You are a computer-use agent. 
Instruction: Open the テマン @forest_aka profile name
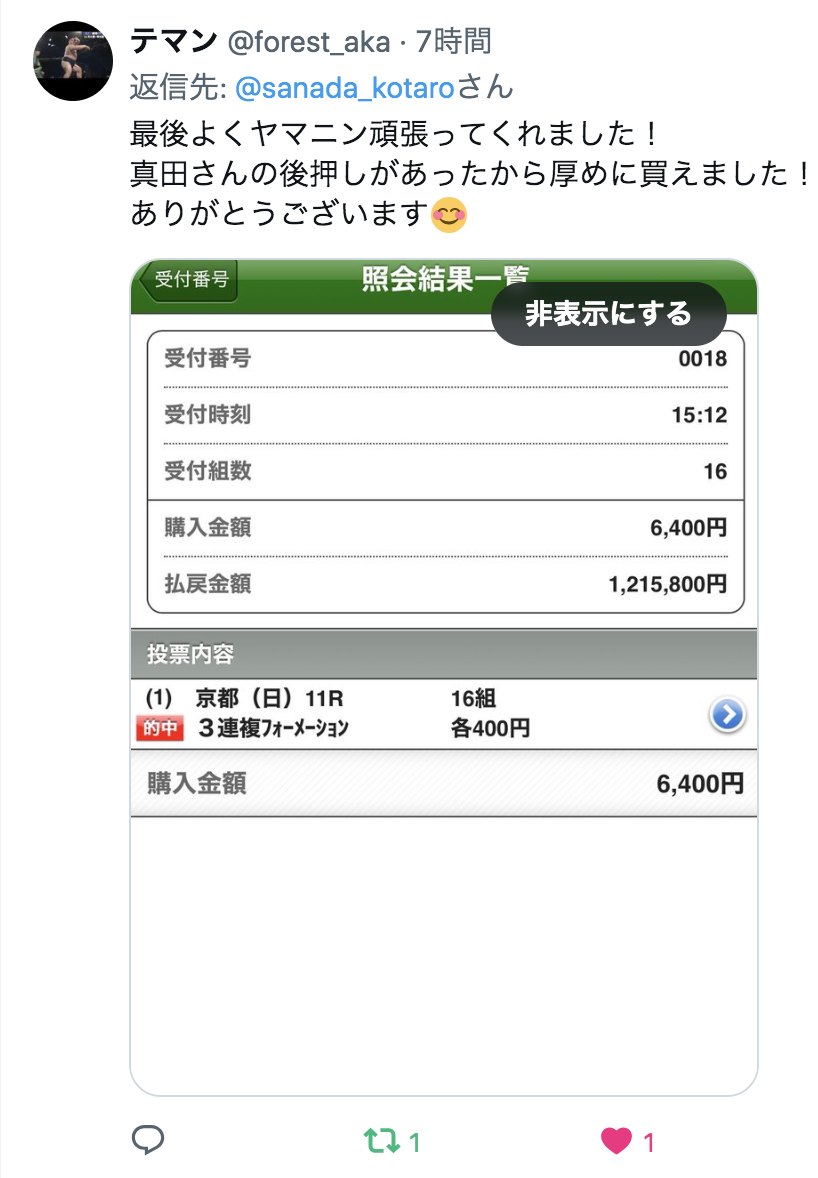pyautogui.click(x=174, y=41)
